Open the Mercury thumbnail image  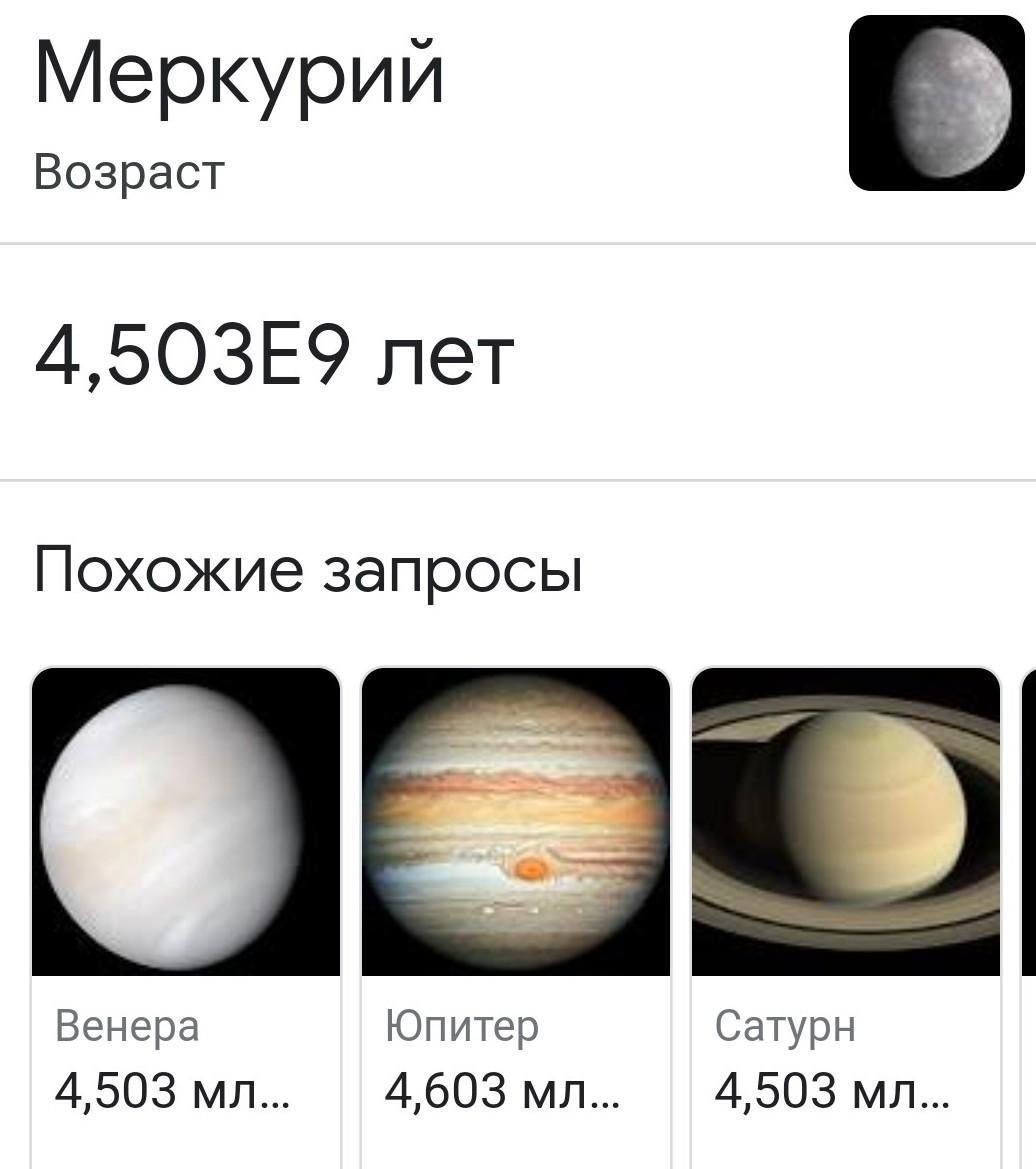click(936, 103)
